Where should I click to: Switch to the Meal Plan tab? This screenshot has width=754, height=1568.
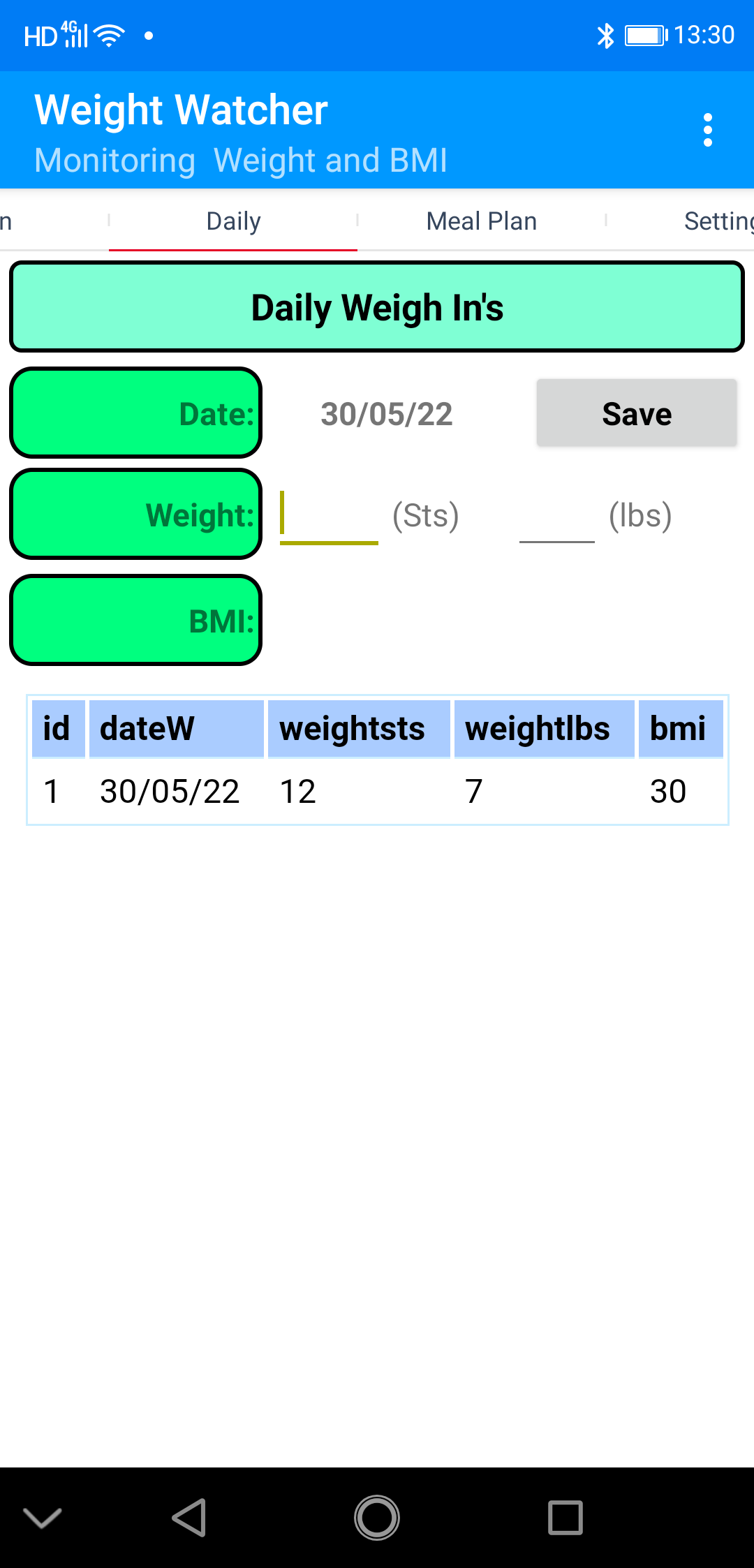(x=481, y=221)
